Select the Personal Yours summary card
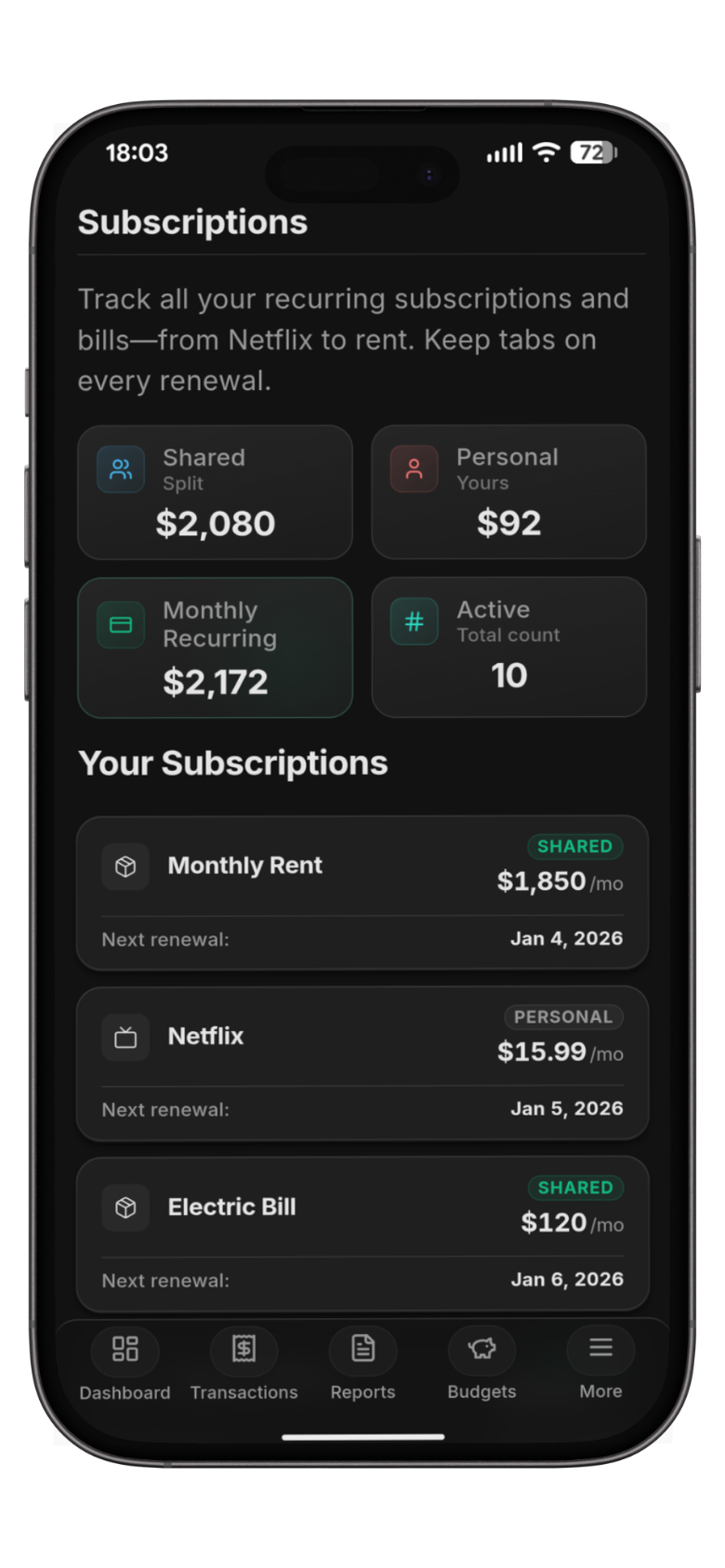Image resolution: width=725 pixels, height=1568 pixels. [508, 492]
